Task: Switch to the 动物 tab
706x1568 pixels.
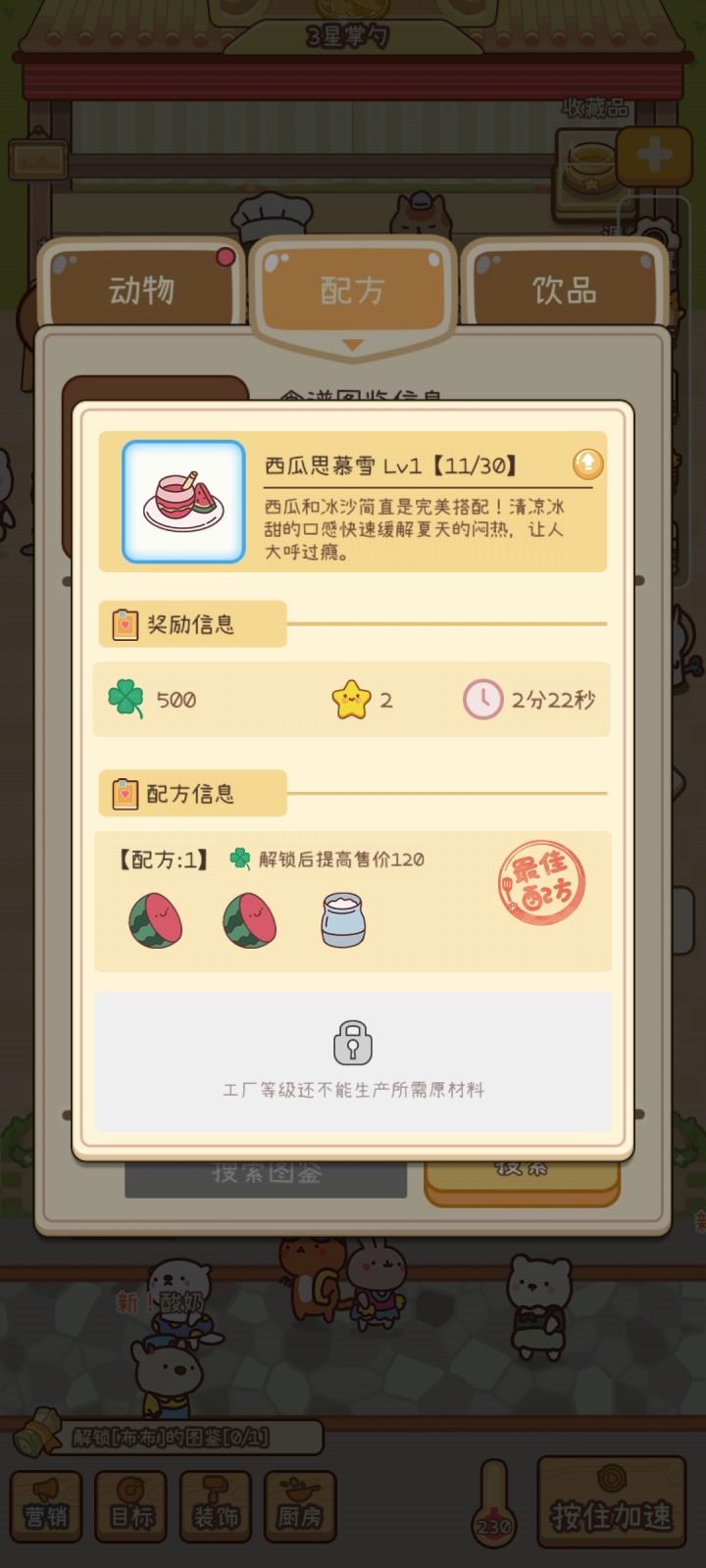Action: (x=142, y=289)
